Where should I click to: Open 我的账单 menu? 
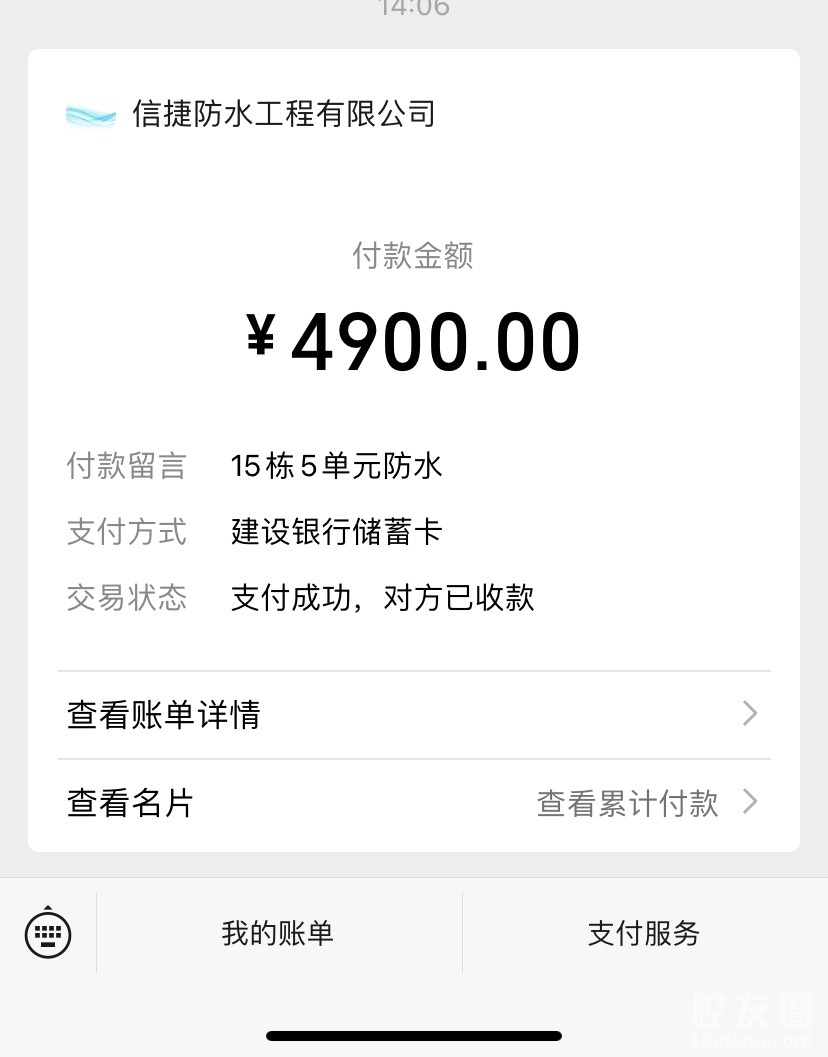tap(278, 933)
